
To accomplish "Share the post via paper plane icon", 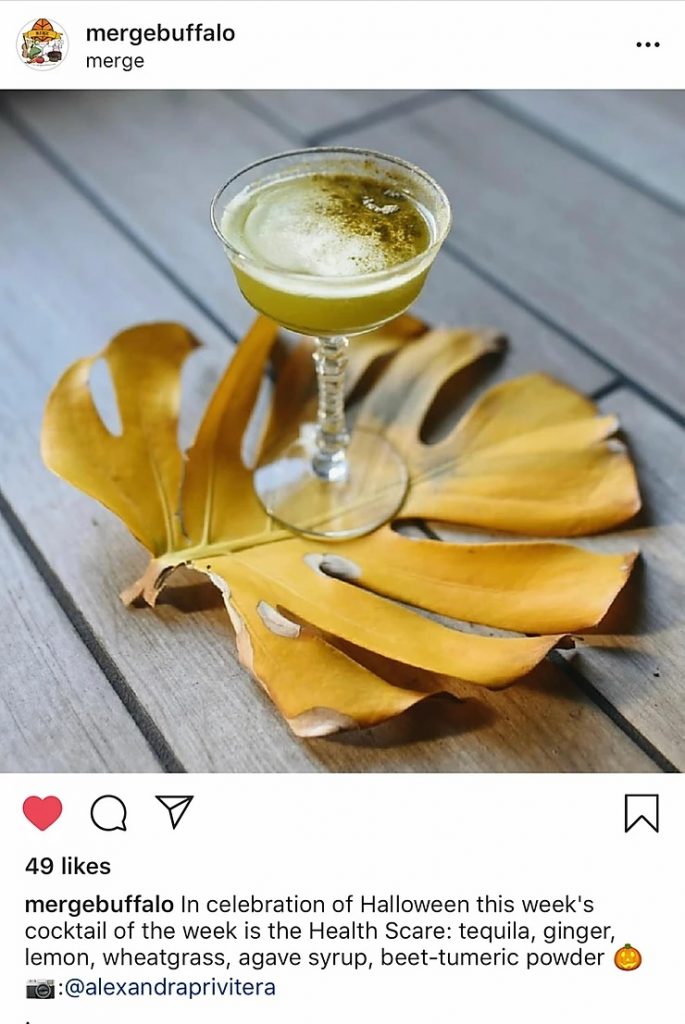I will [174, 812].
